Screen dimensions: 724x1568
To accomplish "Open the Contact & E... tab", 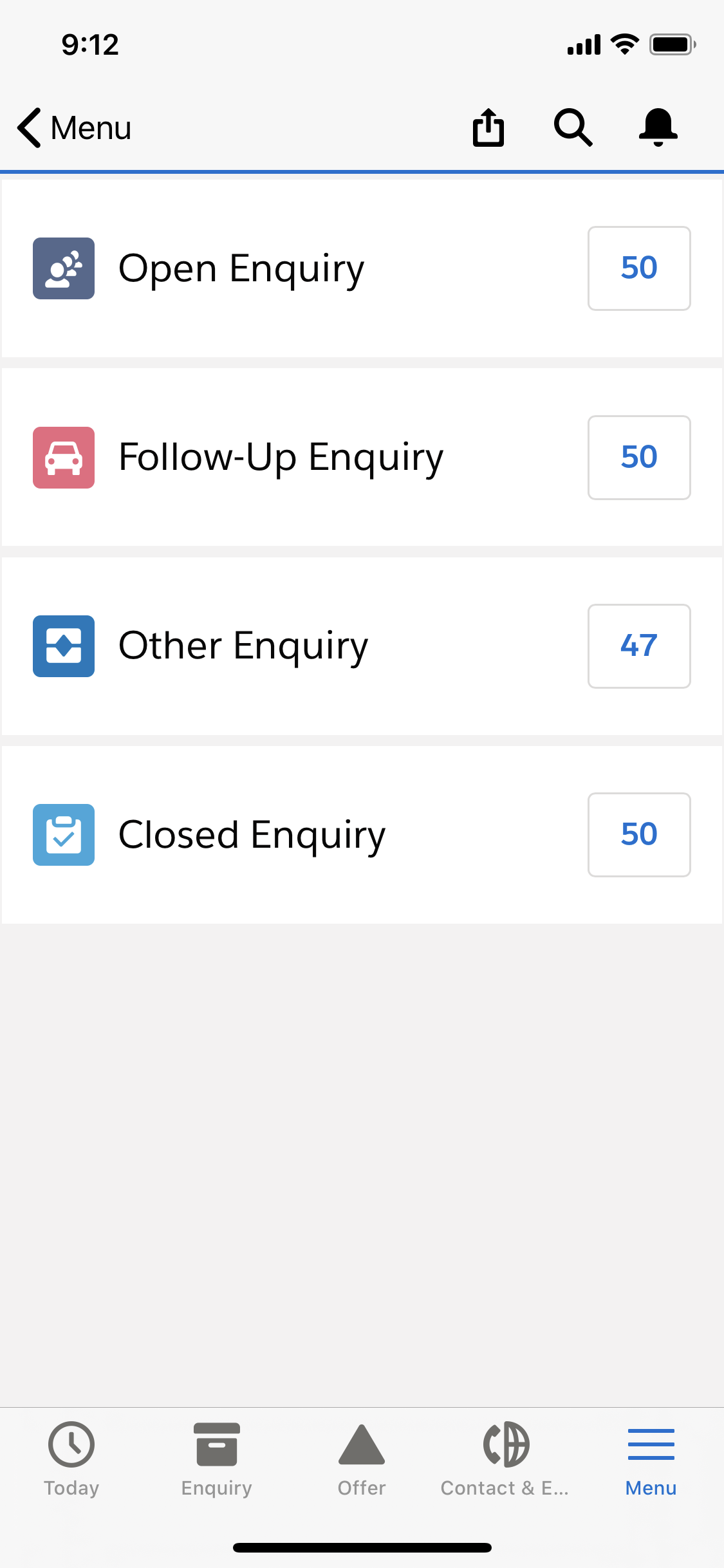I will (x=505, y=1459).
